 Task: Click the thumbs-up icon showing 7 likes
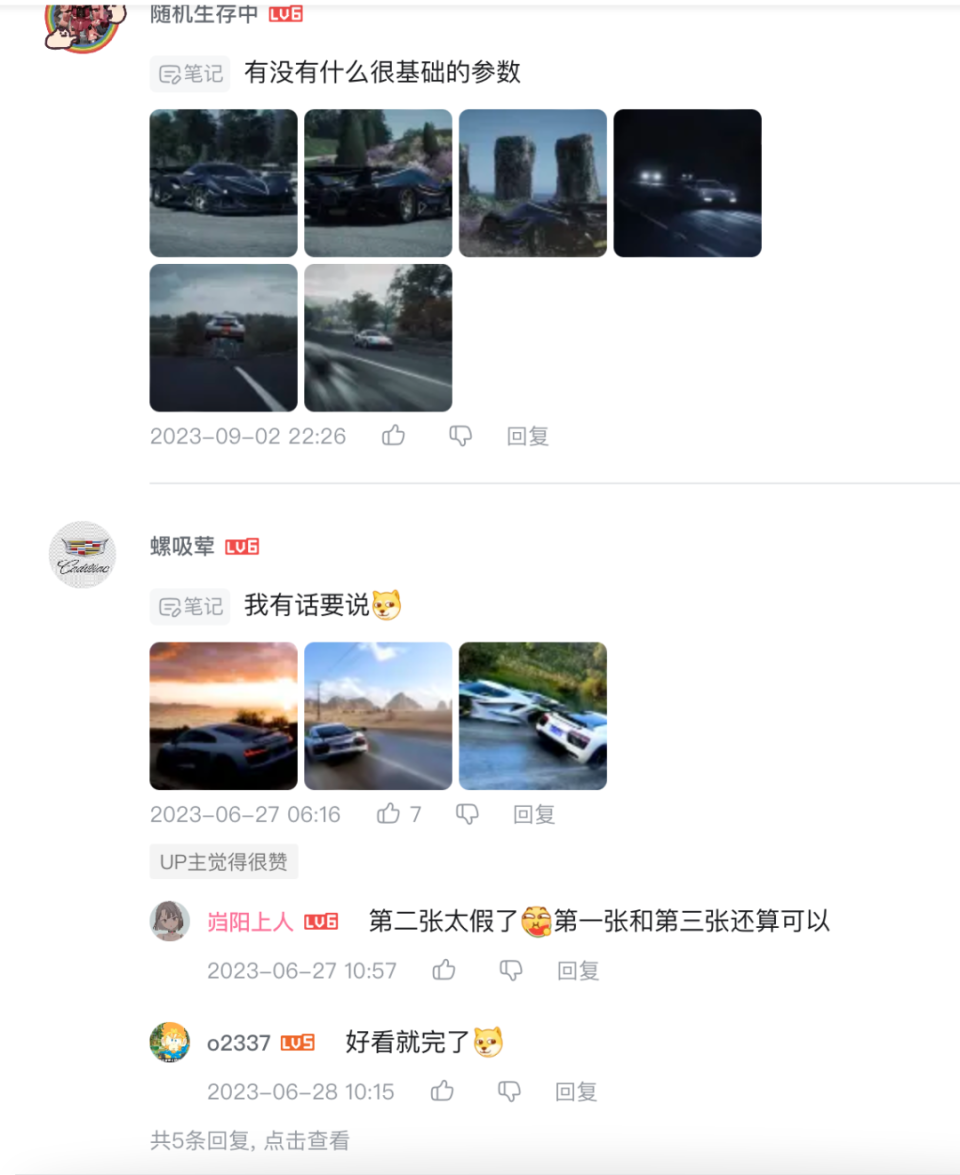[388, 814]
